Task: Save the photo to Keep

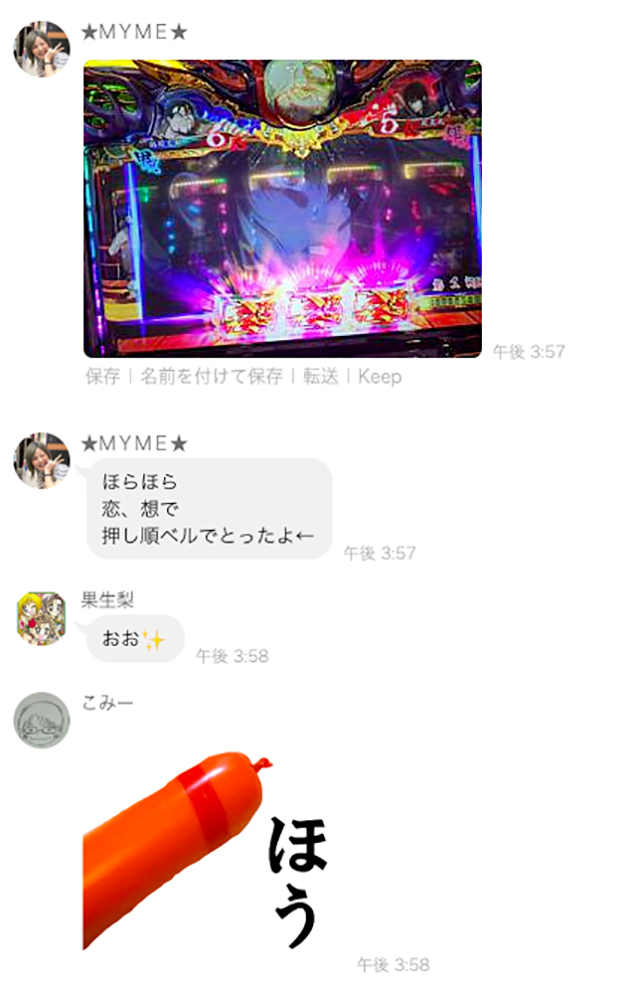Action: (379, 377)
